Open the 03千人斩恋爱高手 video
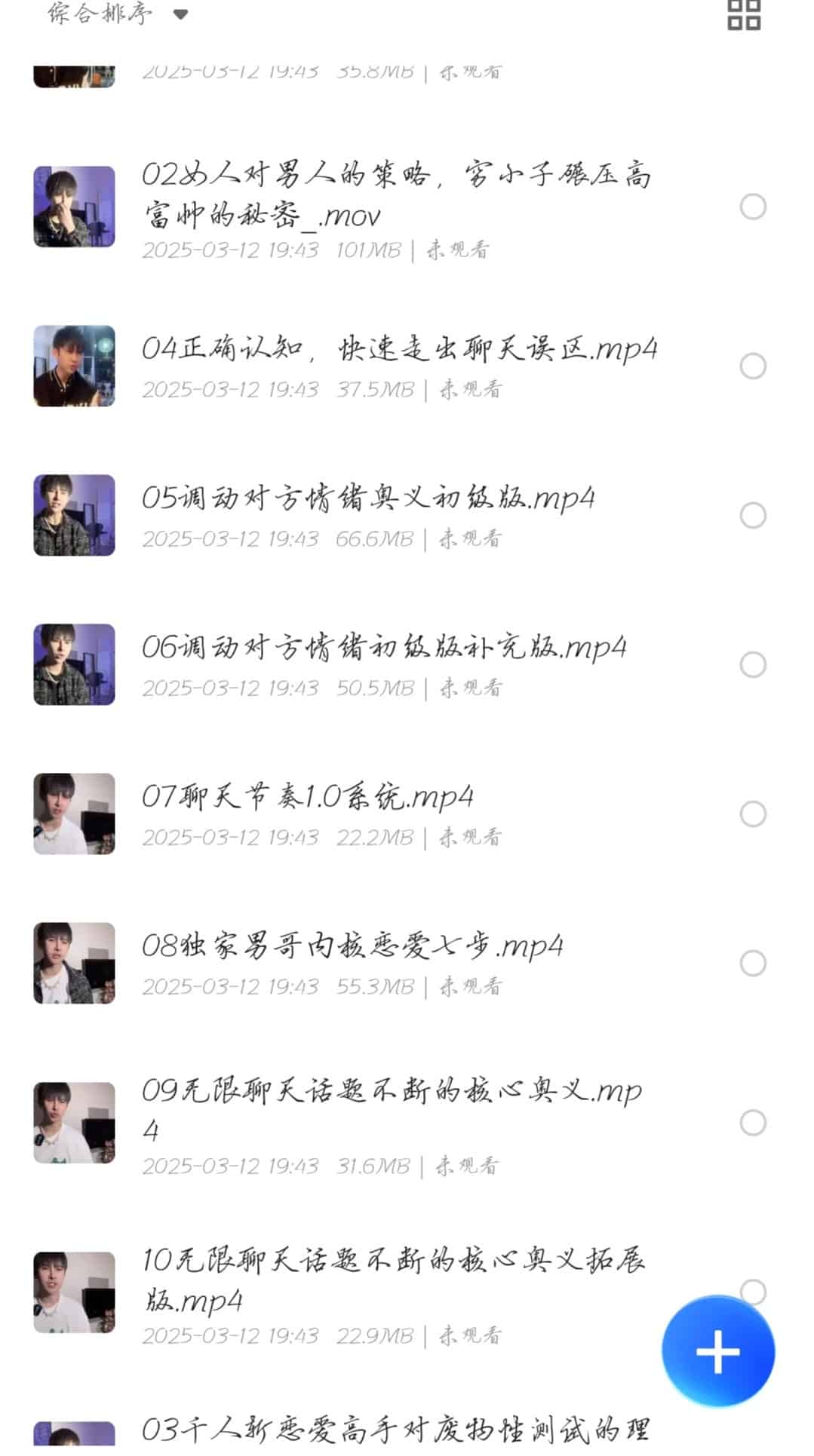Image resolution: width=814 pixels, height=1456 pixels. [395, 1430]
